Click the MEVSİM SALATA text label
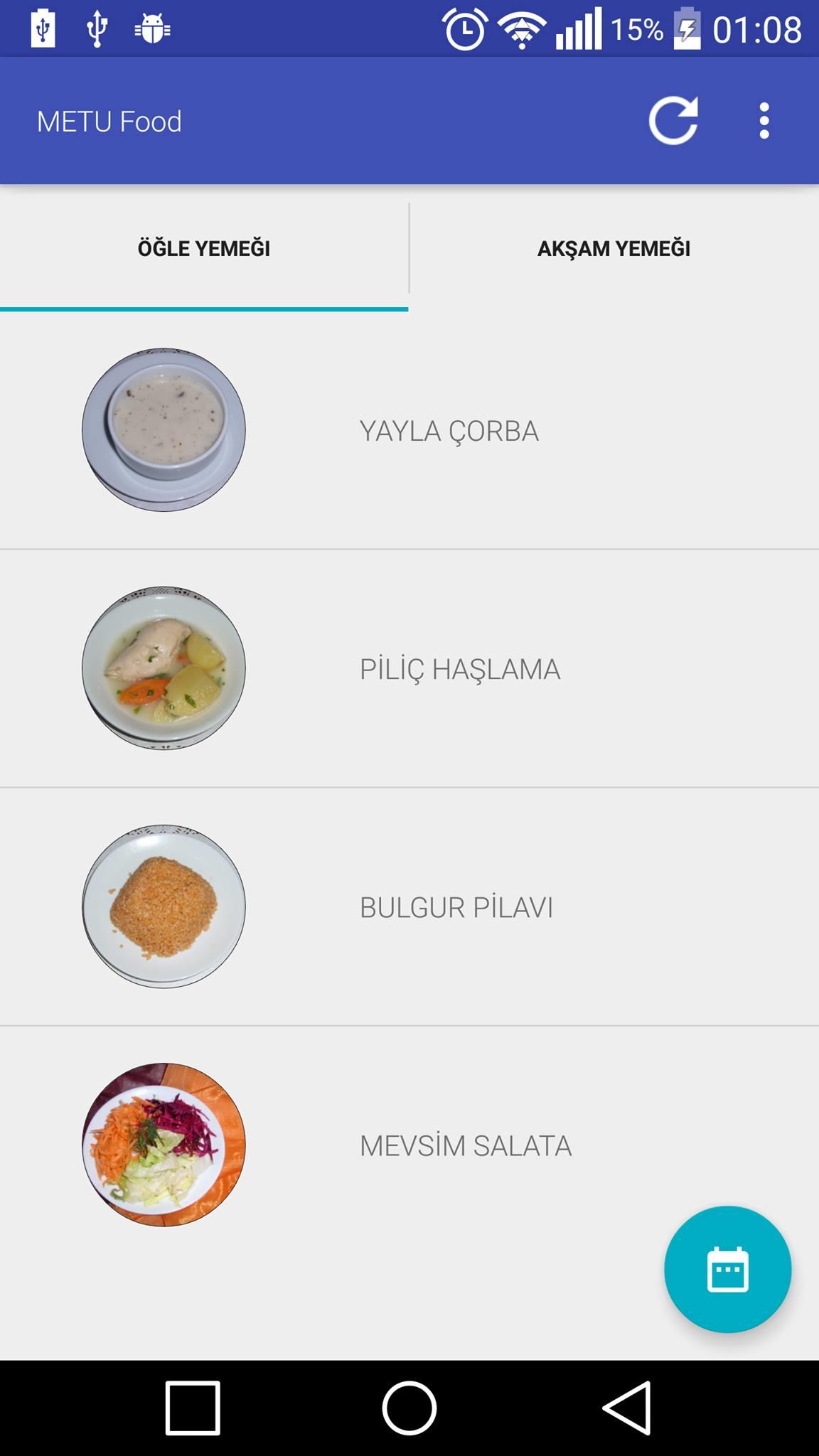Image resolution: width=819 pixels, height=1456 pixels. (x=465, y=1146)
